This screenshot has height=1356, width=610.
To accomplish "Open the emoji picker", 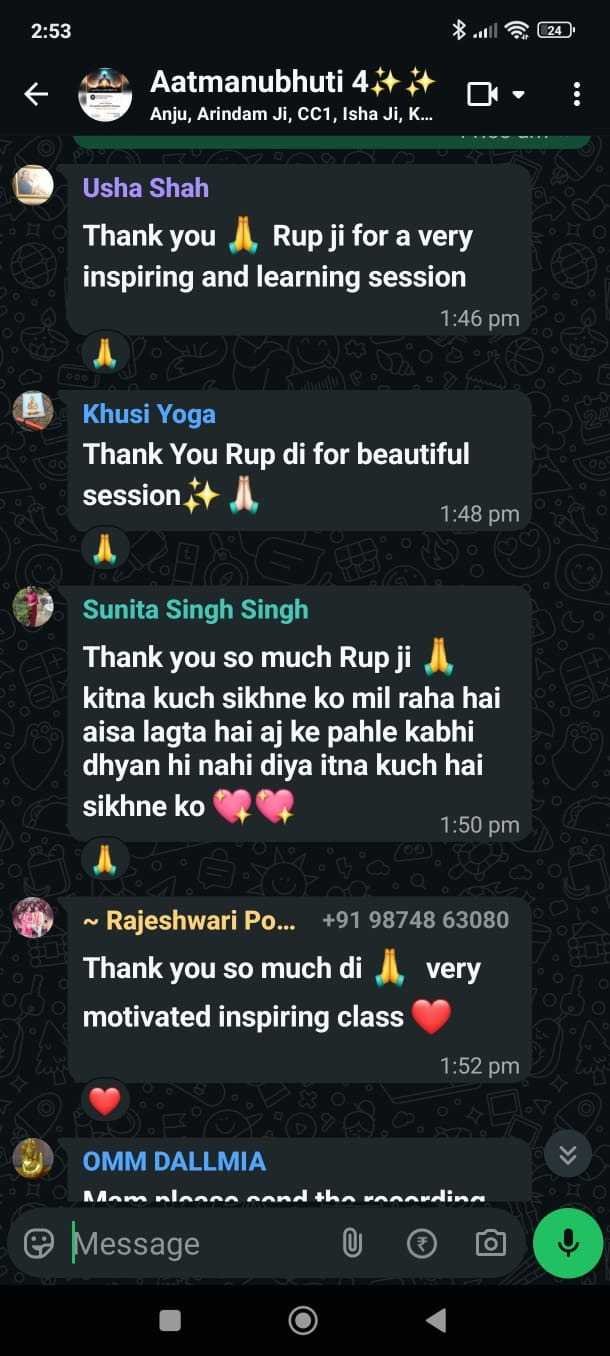I will (x=39, y=1243).
